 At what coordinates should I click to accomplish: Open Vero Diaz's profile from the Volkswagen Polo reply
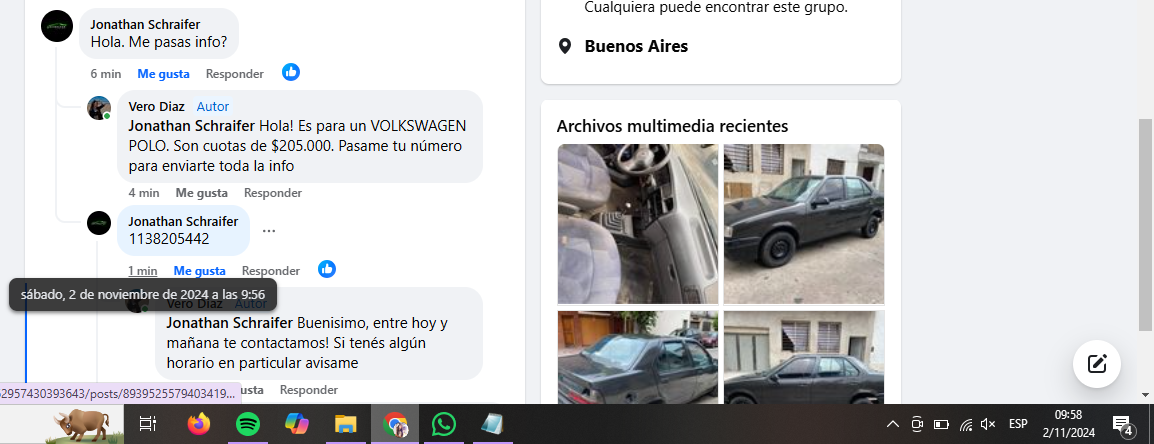tap(147, 107)
